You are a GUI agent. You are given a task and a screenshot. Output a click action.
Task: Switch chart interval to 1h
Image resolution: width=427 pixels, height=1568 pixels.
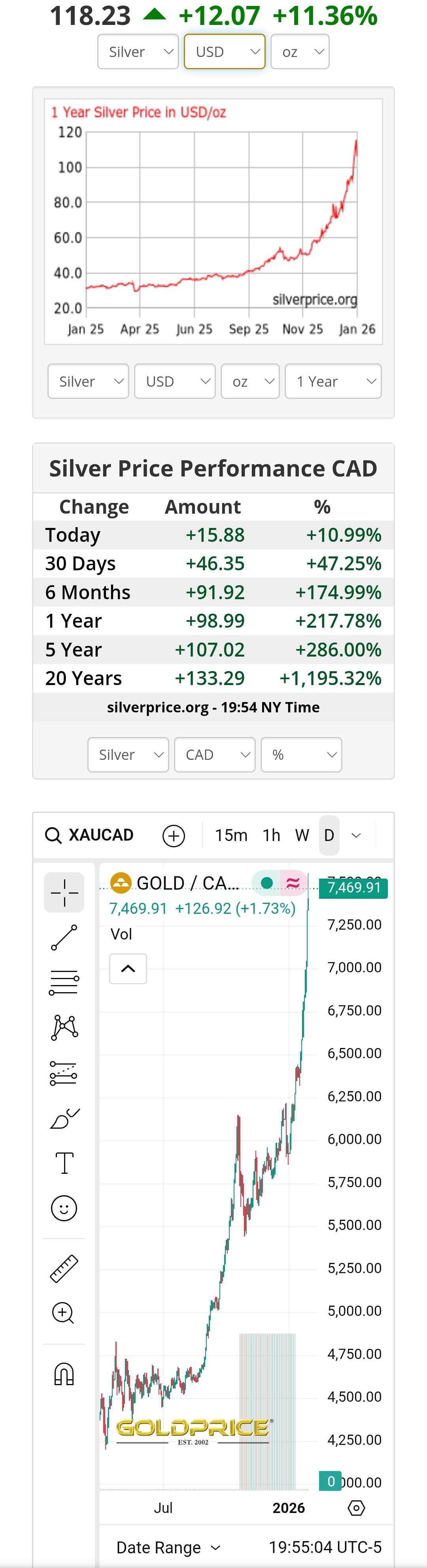pyautogui.click(x=271, y=835)
